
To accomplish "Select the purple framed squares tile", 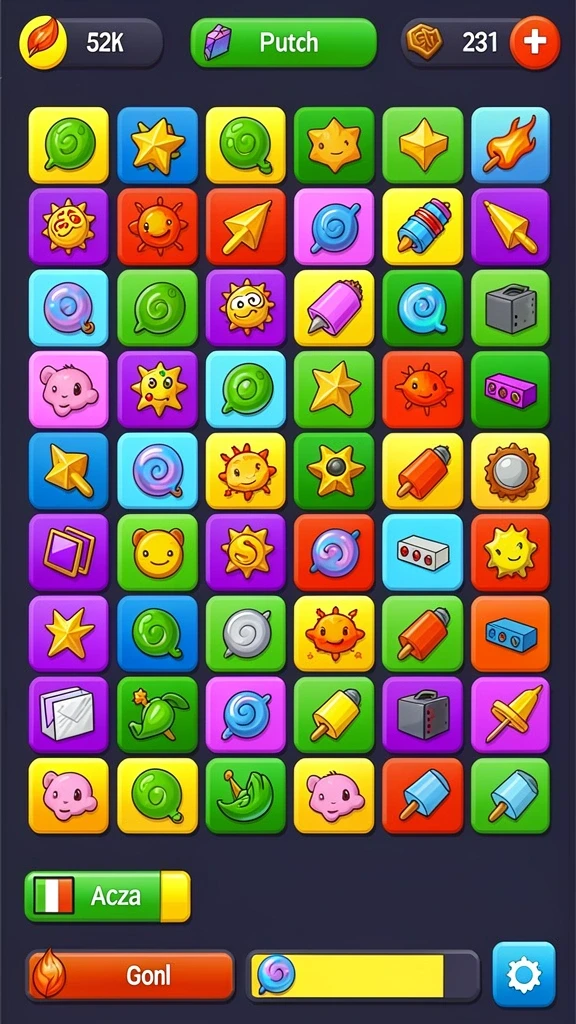I will coord(69,552).
